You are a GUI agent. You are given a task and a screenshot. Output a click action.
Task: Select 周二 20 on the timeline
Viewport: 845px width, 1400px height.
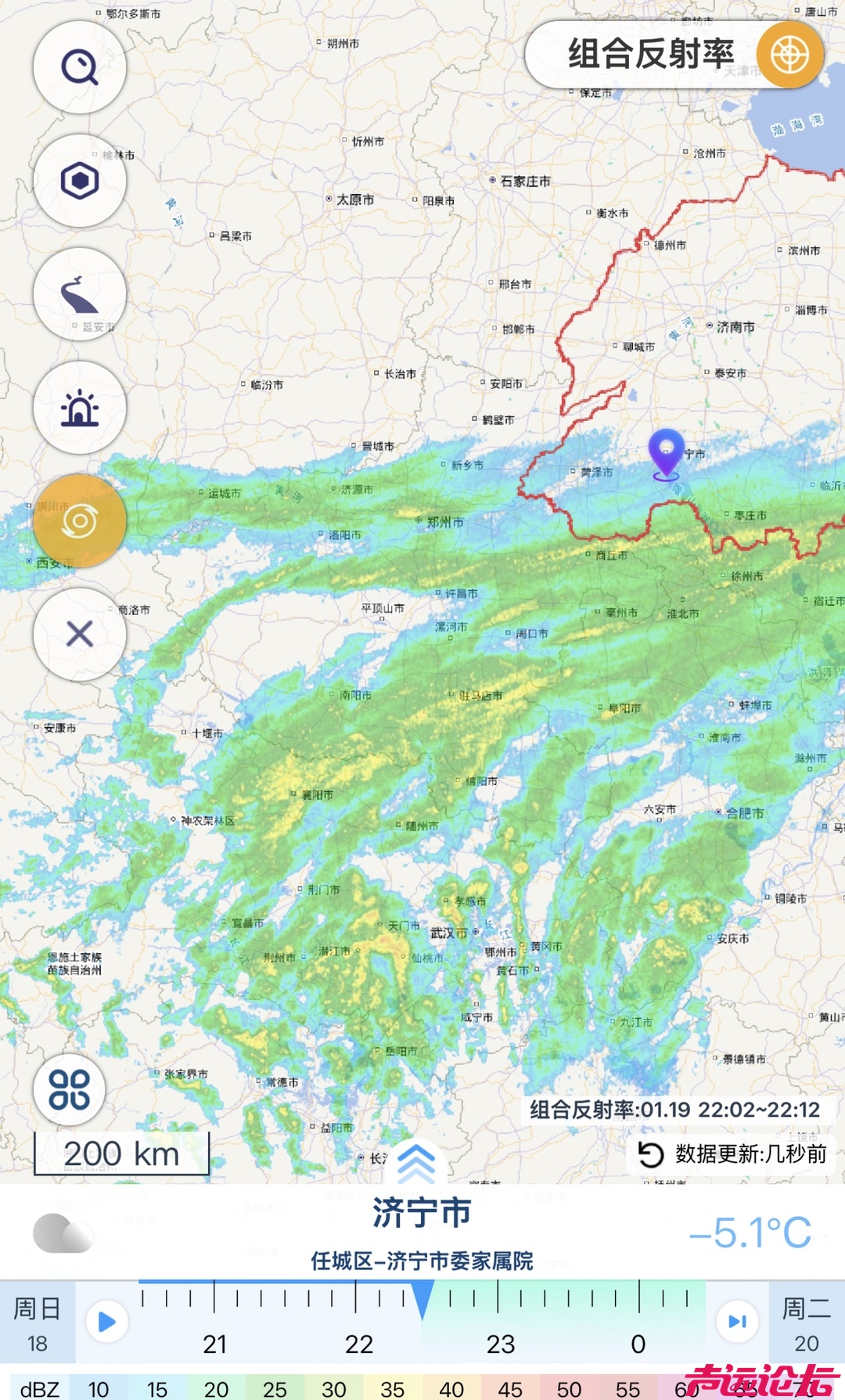pos(807,1323)
